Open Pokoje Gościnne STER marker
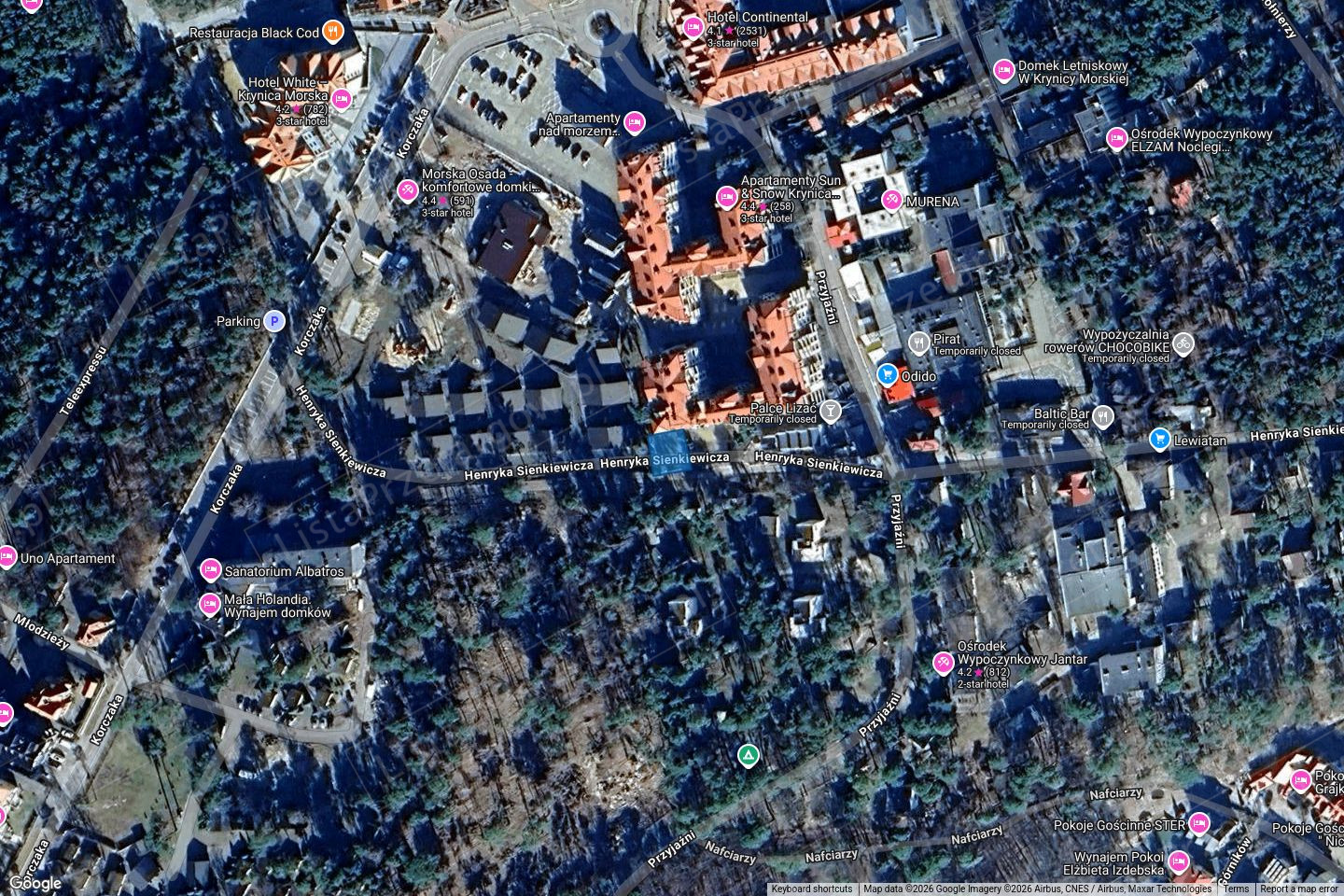This screenshot has height=896, width=1344. (1199, 824)
